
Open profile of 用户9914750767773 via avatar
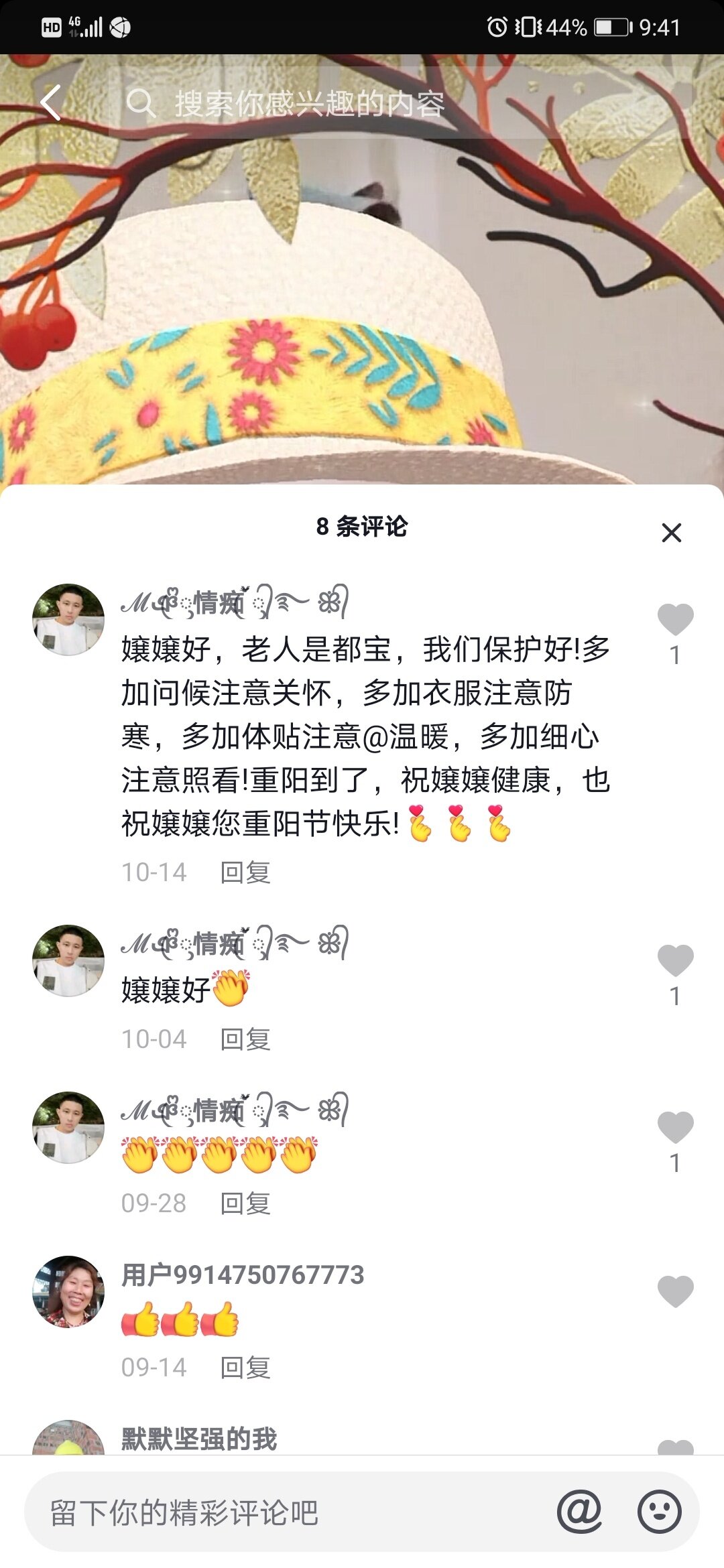(68, 1291)
